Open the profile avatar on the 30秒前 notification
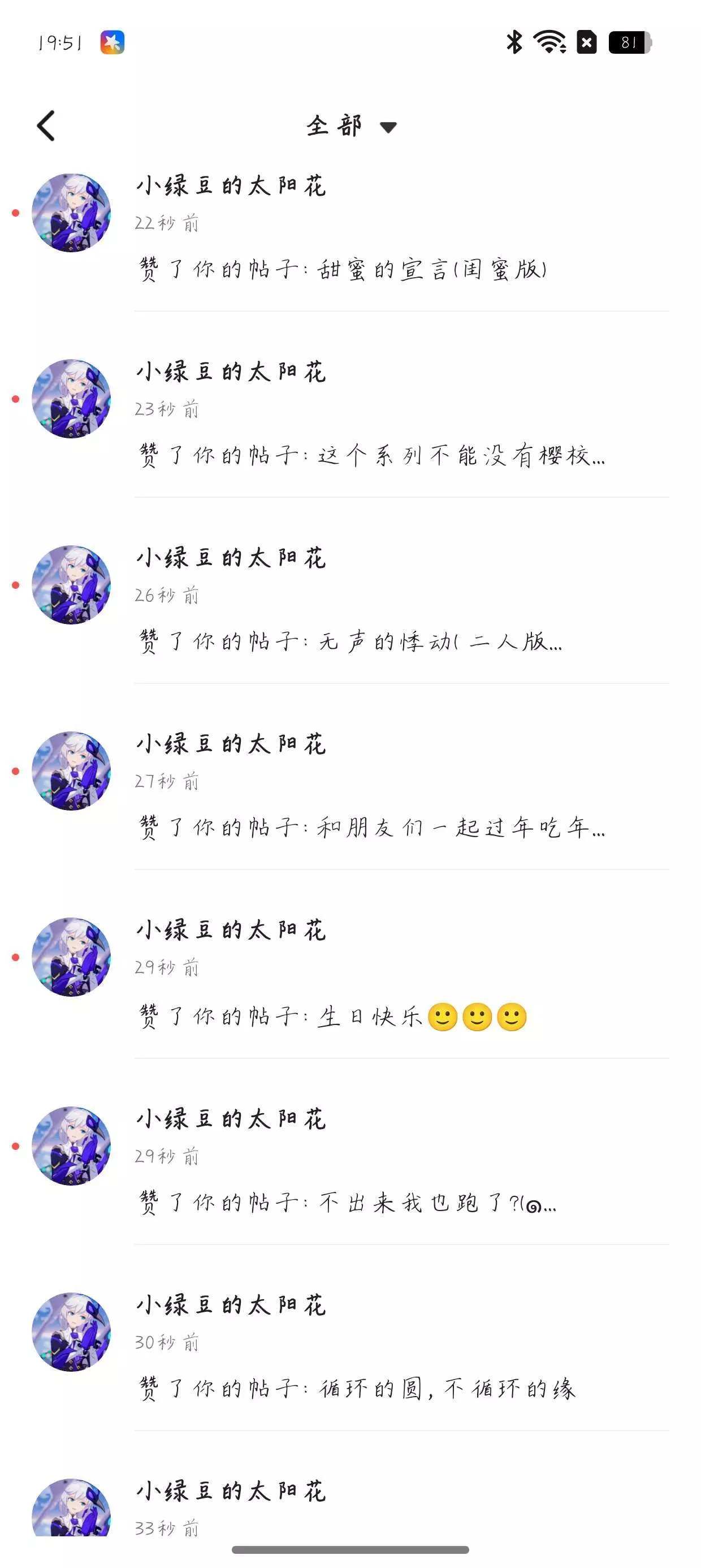The image size is (701, 1568). tap(71, 1331)
